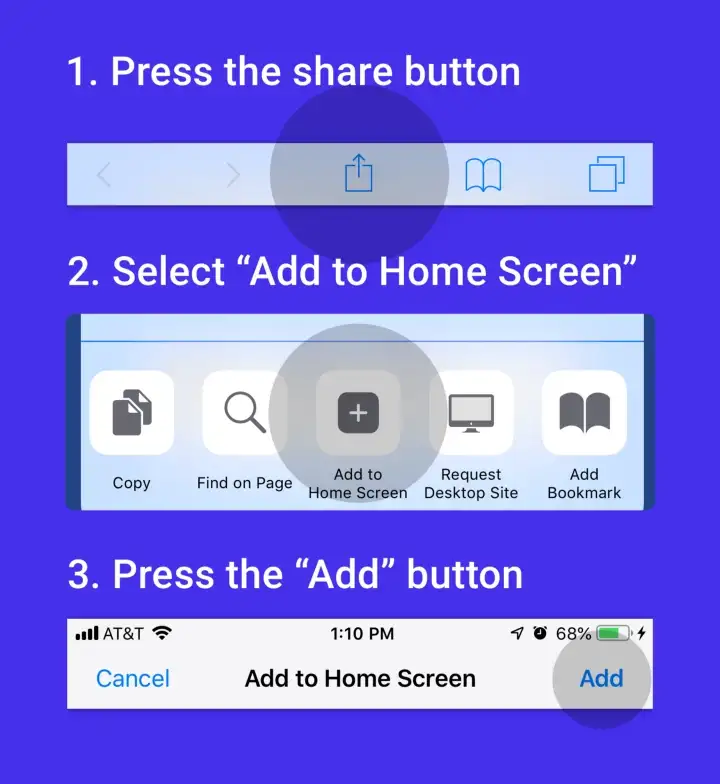The image size is (720, 784).
Task: Tap the back navigation chevron
Action: pos(104,173)
